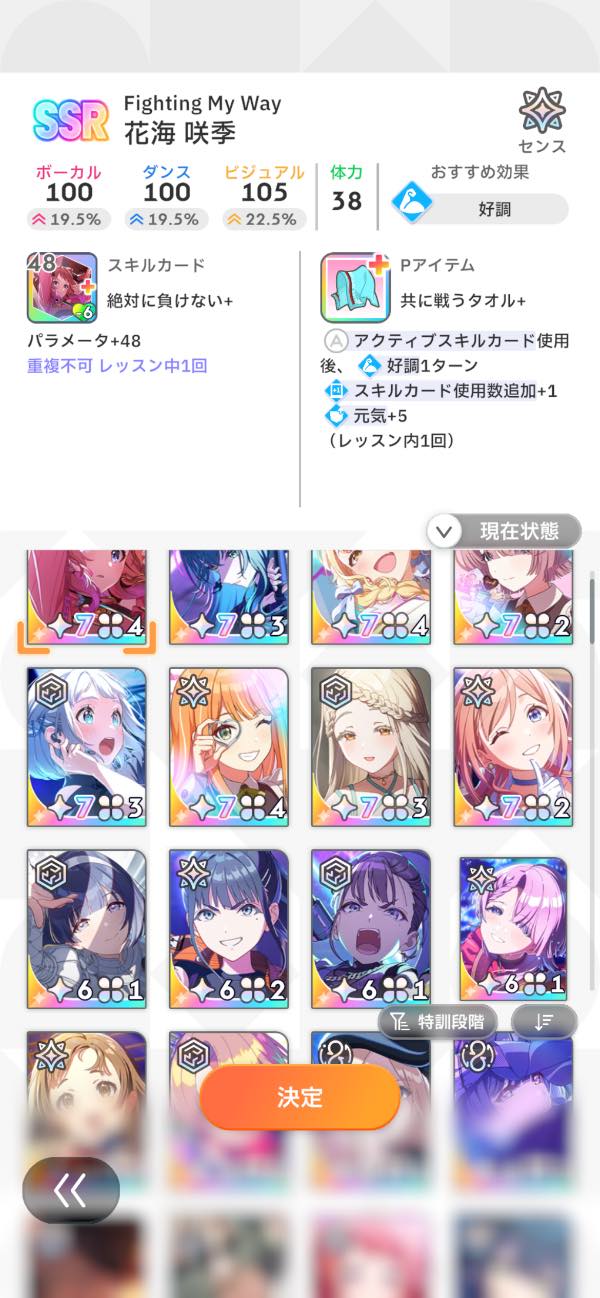Expand the 現在状態 dropdown

click(504, 531)
